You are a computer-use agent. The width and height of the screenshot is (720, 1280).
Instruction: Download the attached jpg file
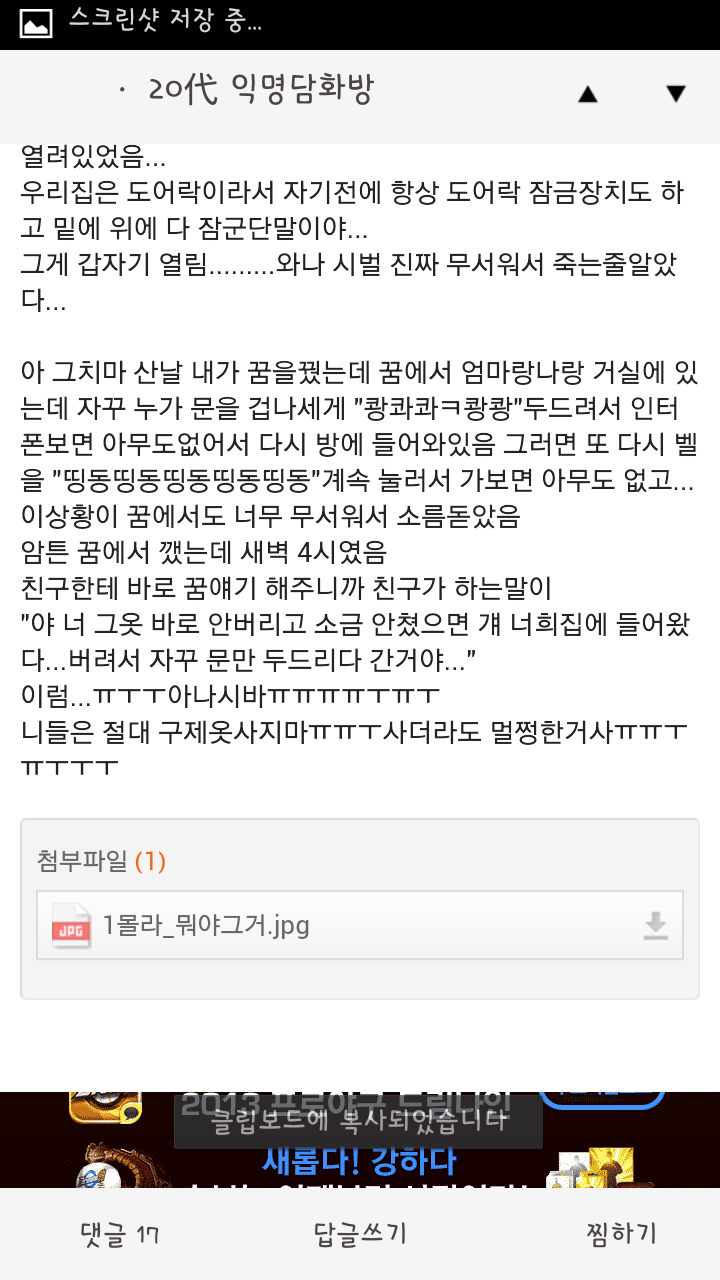[x=655, y=926]
